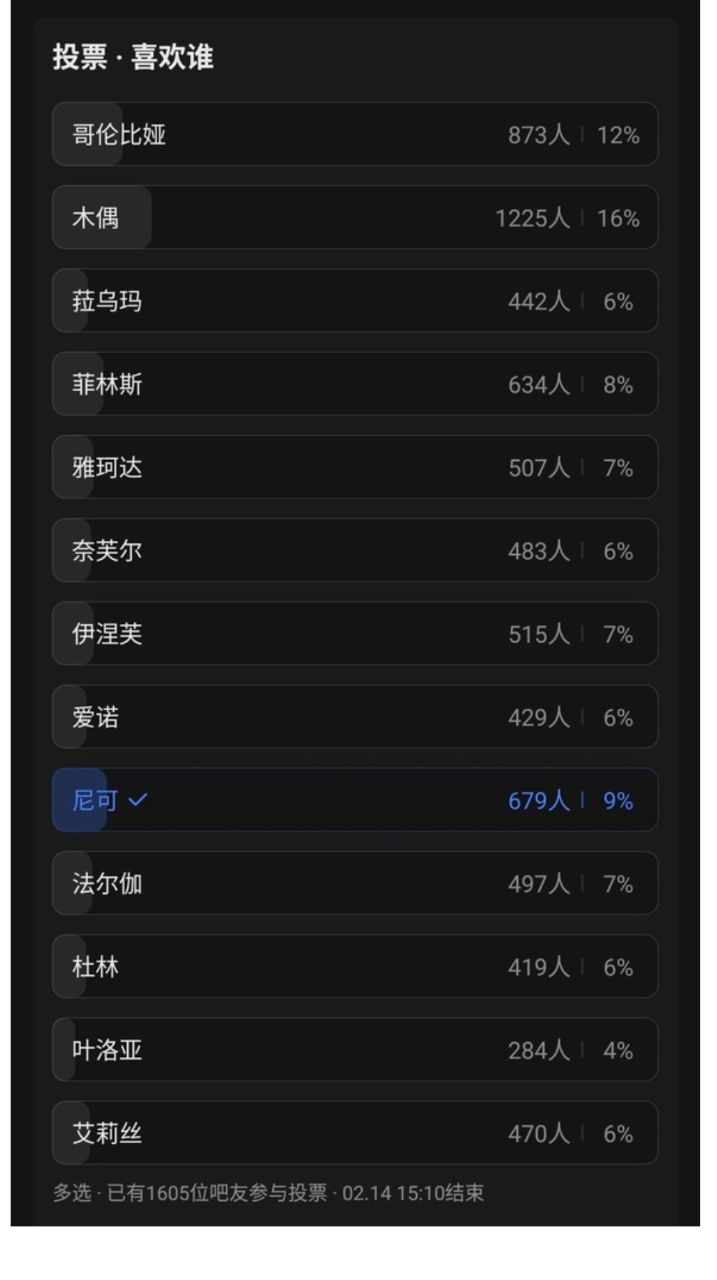Select the 奈芙尔 option
Screen dimensions: 717x1280
[354, 550]
